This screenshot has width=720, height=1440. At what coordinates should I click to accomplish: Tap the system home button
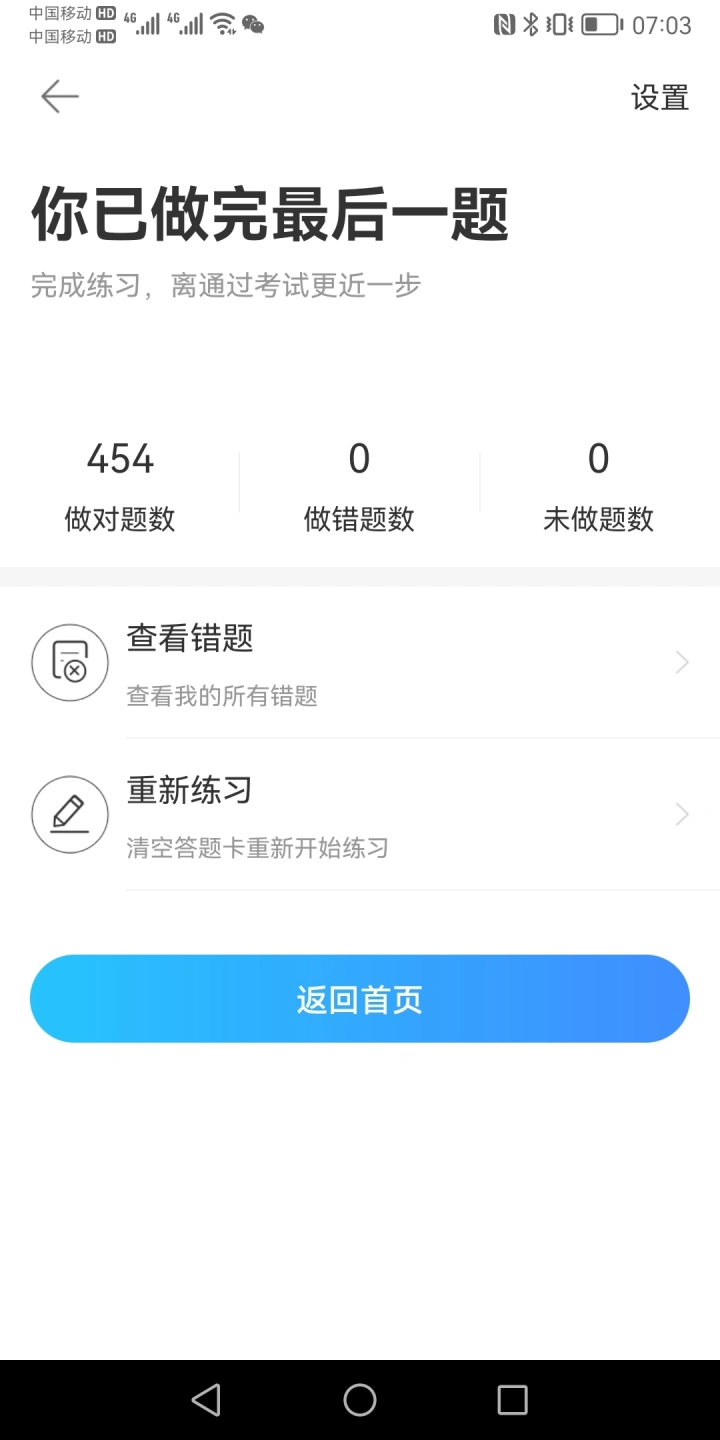click(360, 1400)
